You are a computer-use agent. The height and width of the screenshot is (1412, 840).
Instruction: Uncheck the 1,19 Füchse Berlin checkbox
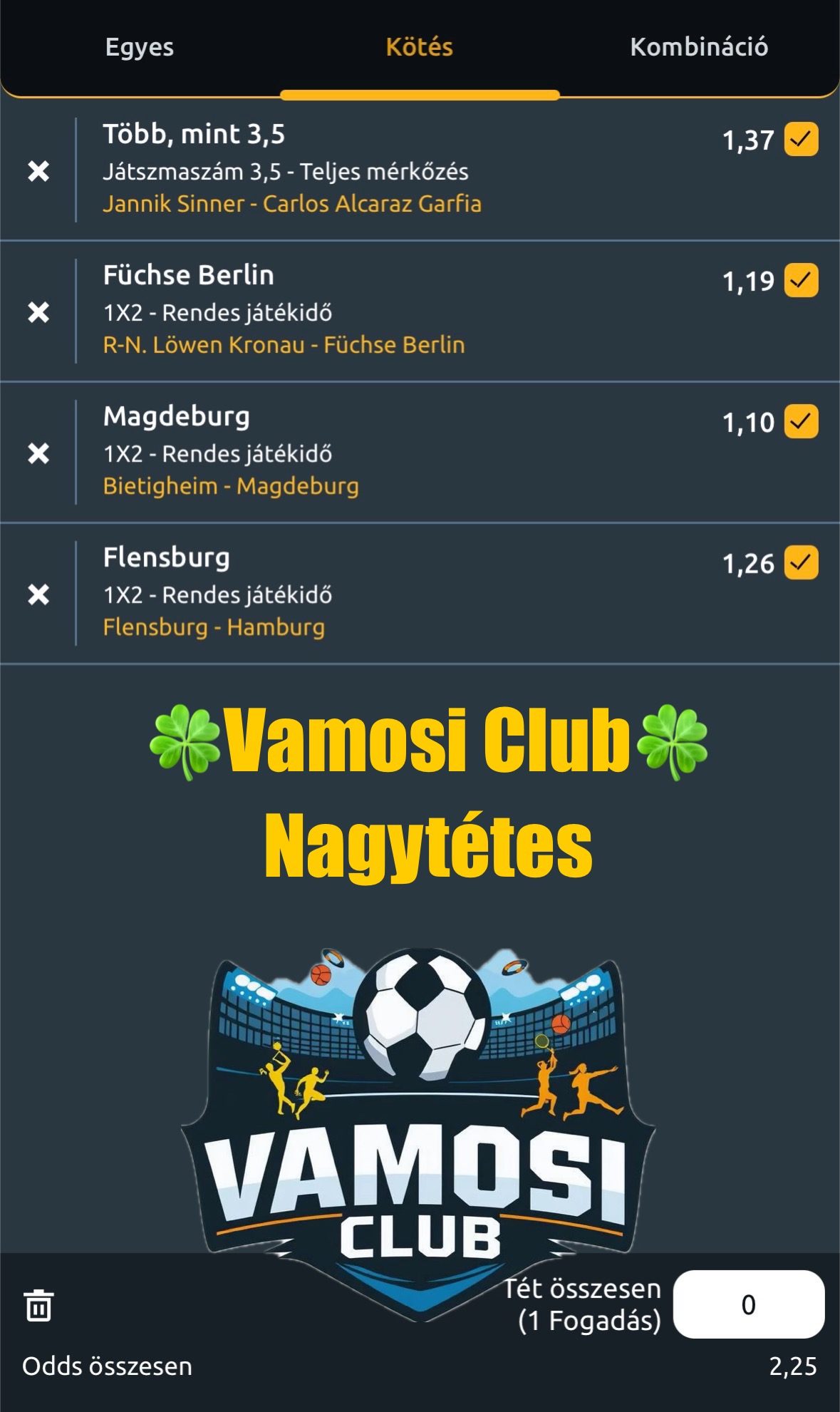(x=801, y=280)
